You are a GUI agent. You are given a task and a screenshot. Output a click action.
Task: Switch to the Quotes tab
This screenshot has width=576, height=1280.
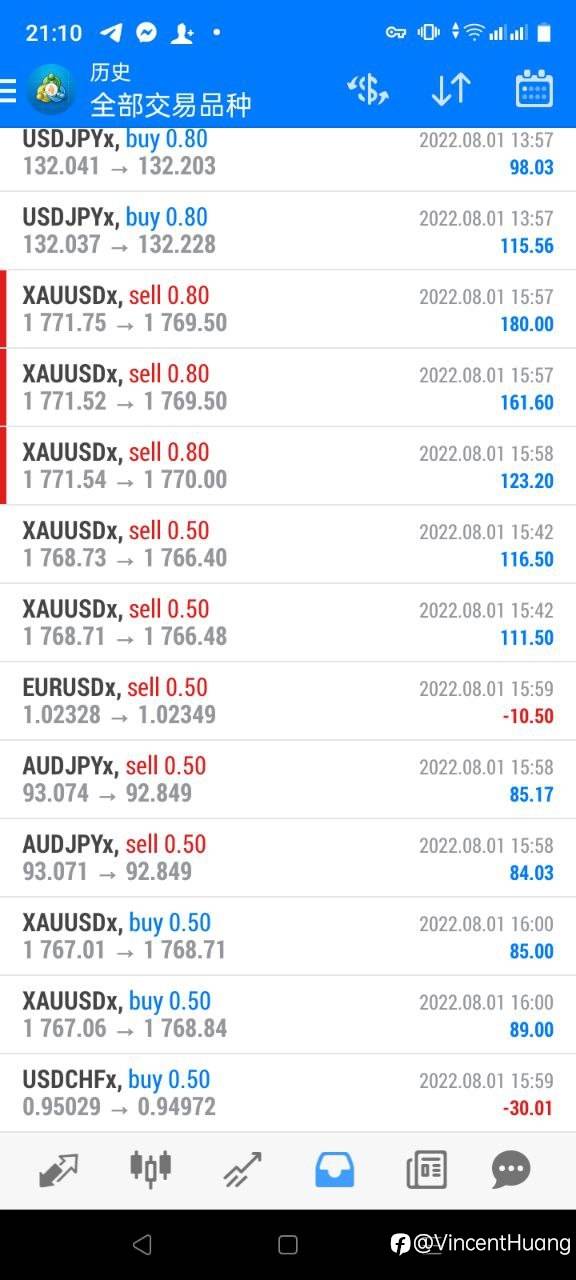58,1169
